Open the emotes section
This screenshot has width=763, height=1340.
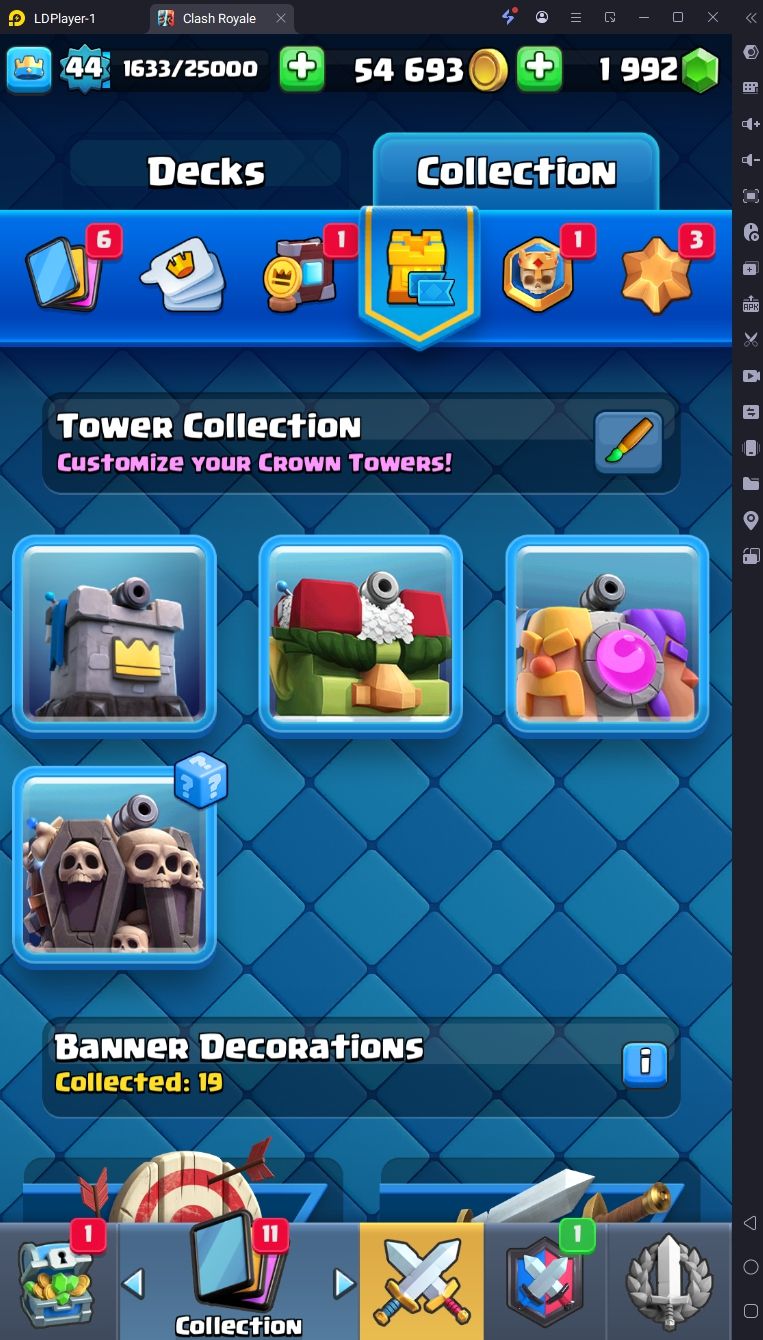click(x=181, y=275)
